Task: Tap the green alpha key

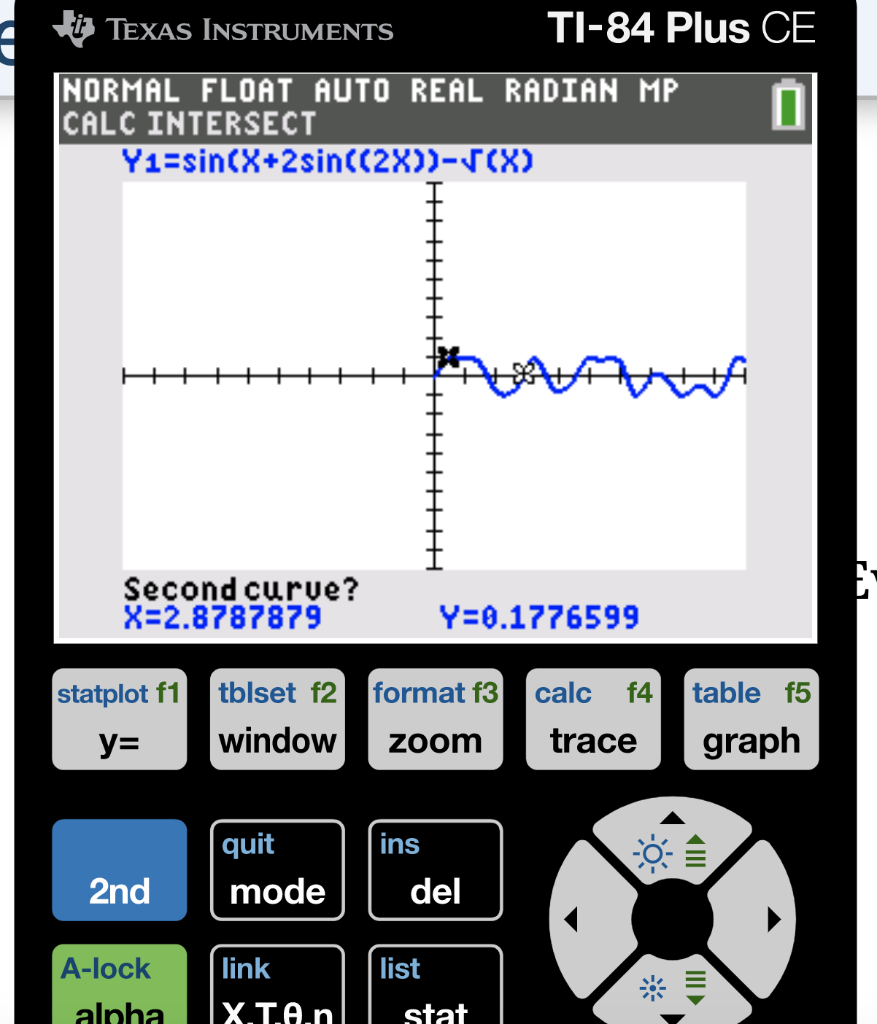Action: 119,1005
